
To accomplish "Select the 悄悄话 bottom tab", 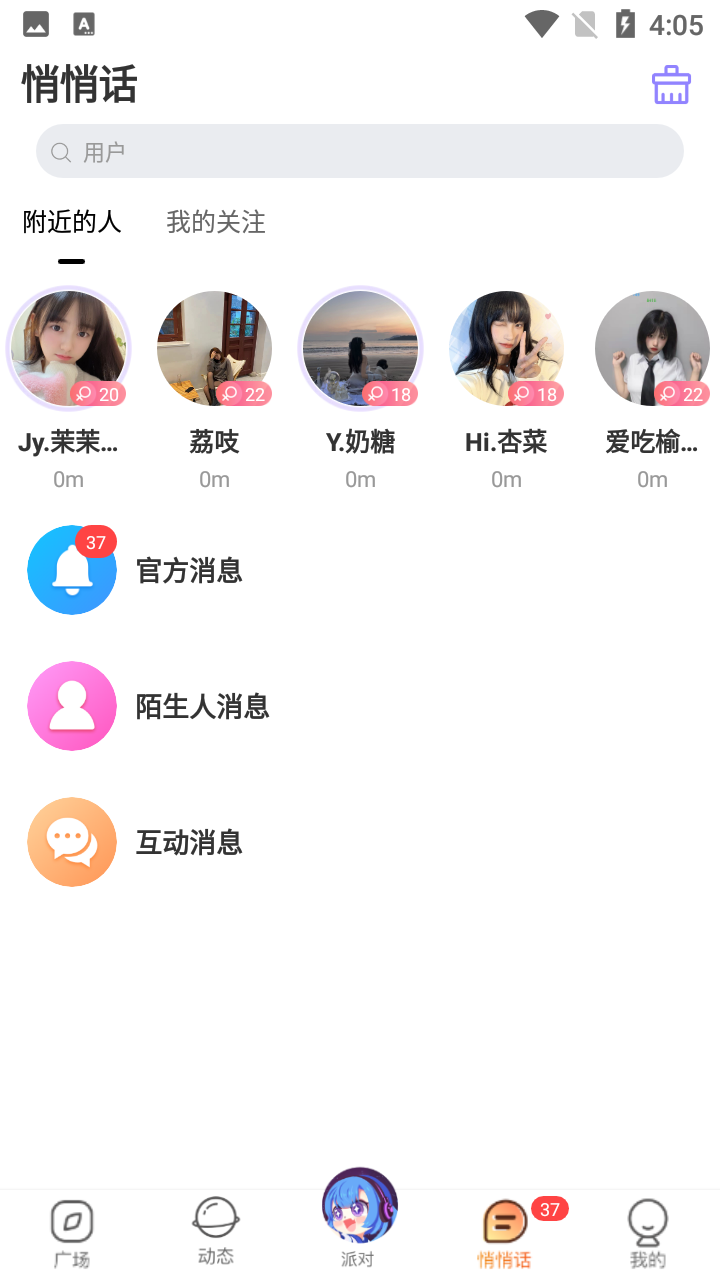I will pyautogui.click(x=505, y=1234).
